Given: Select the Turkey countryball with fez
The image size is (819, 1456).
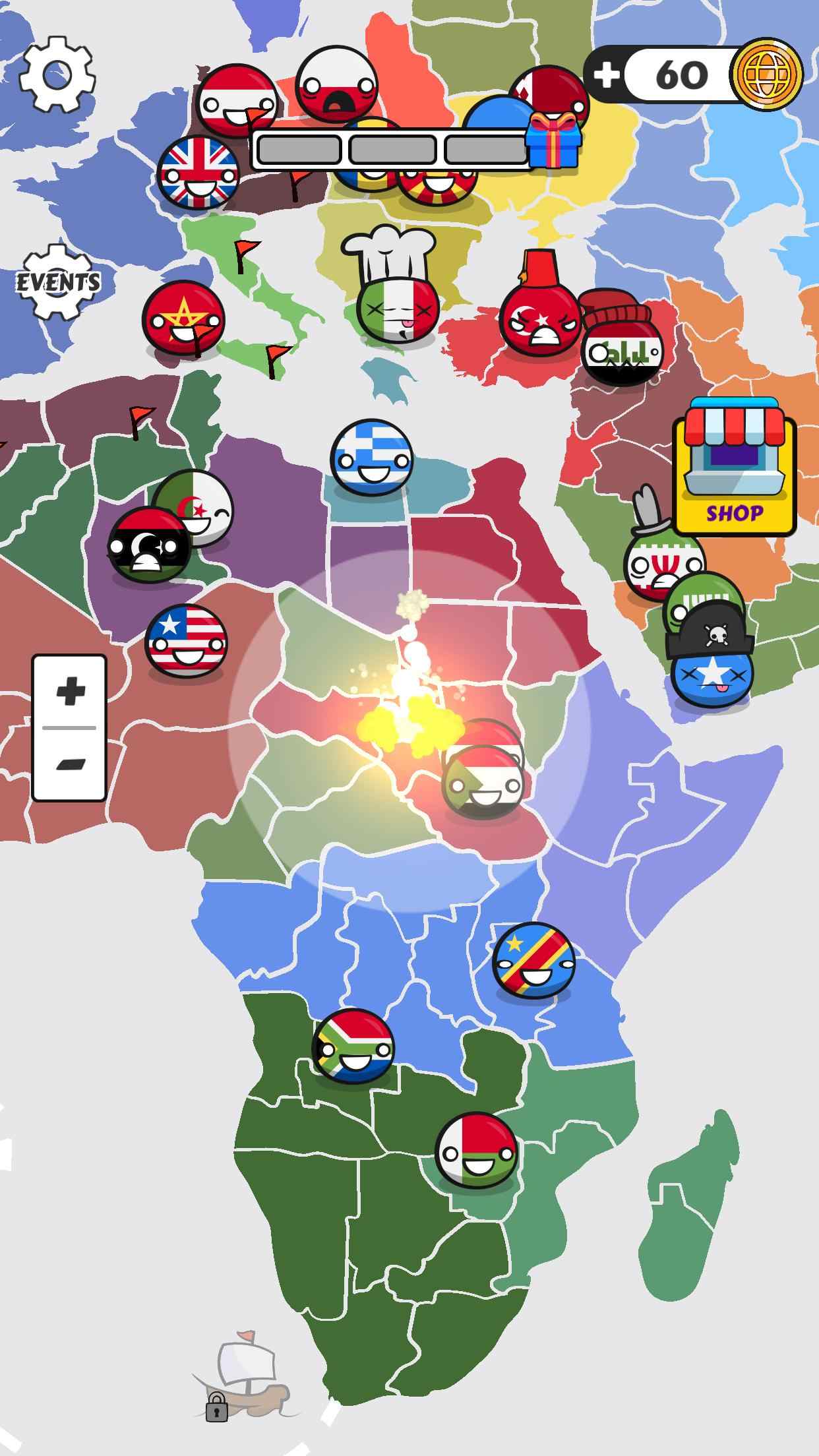Looking at the screenshot, I should click(x=541, y=318).
